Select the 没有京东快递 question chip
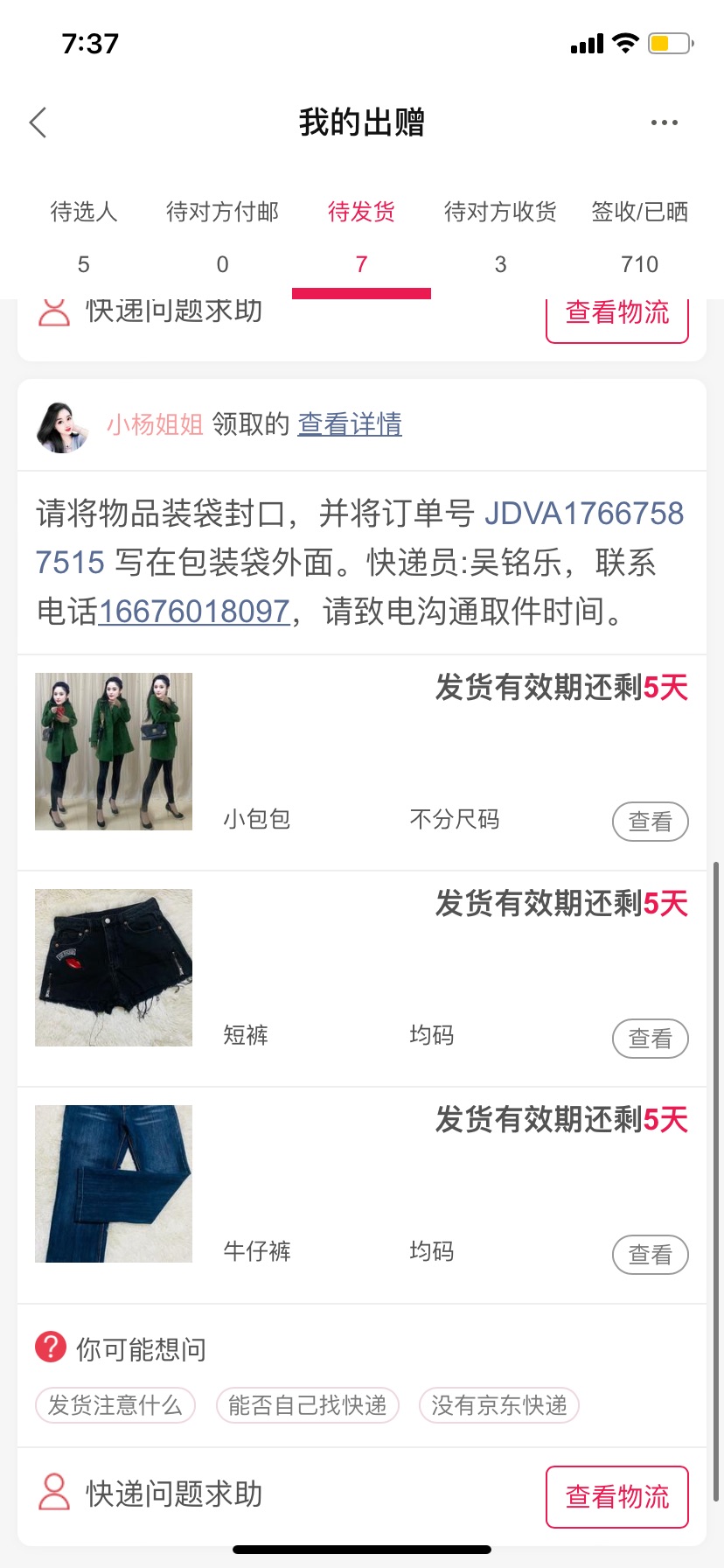Image resolution: width=724 pixels, height=1568 pixels. (499, 1405)
